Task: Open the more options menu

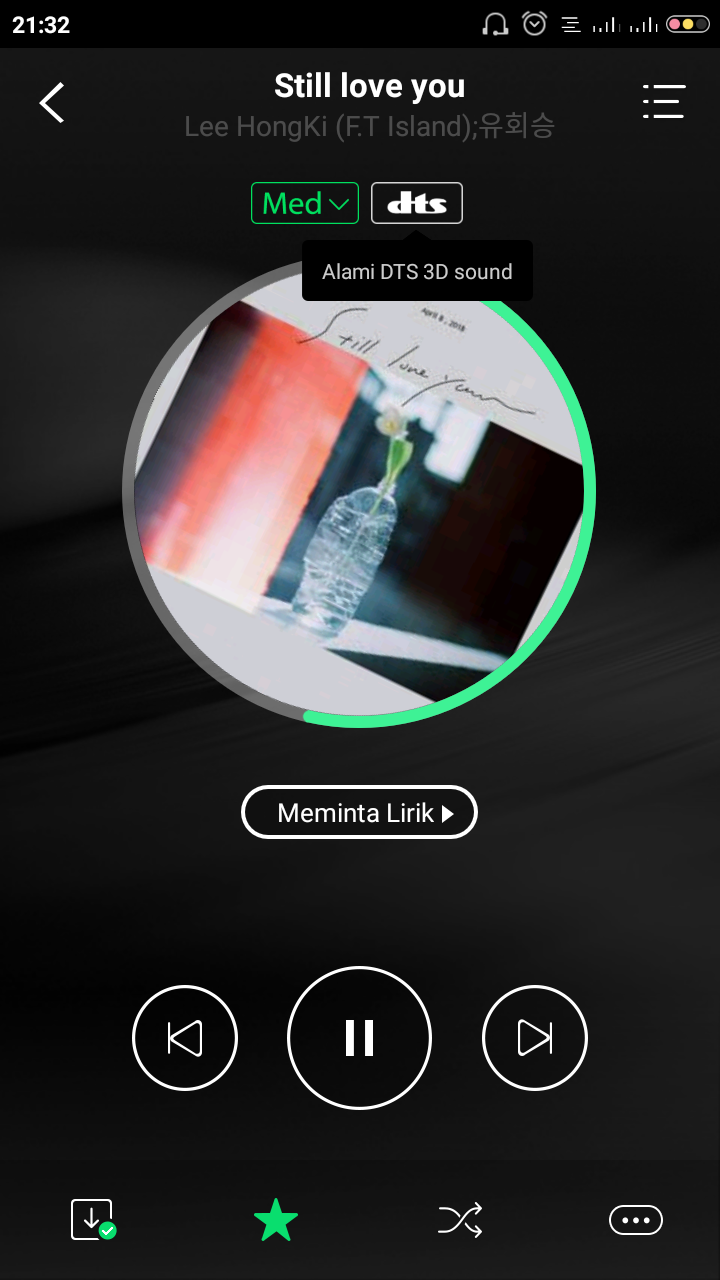Action: tap(636, 1220)
